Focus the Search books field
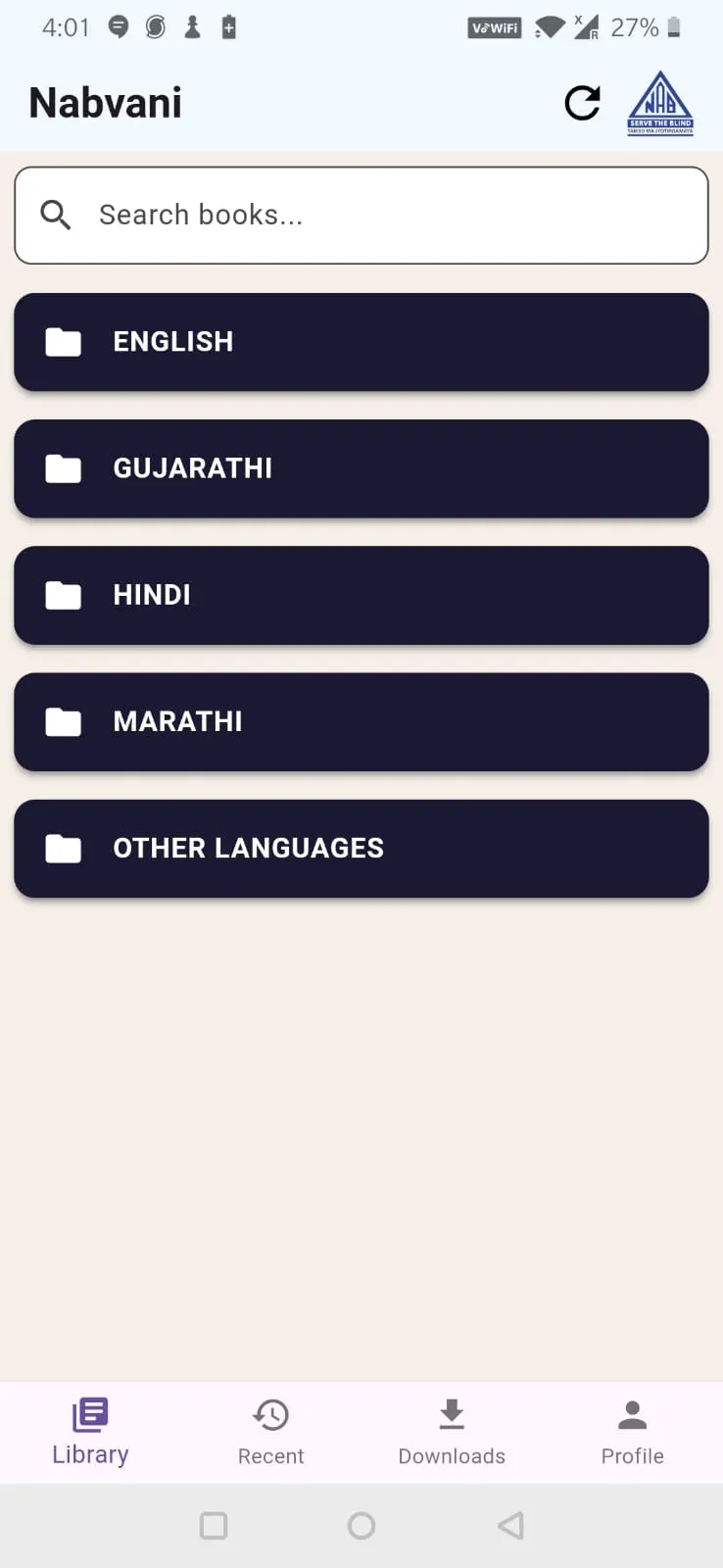 click(361, 215)
